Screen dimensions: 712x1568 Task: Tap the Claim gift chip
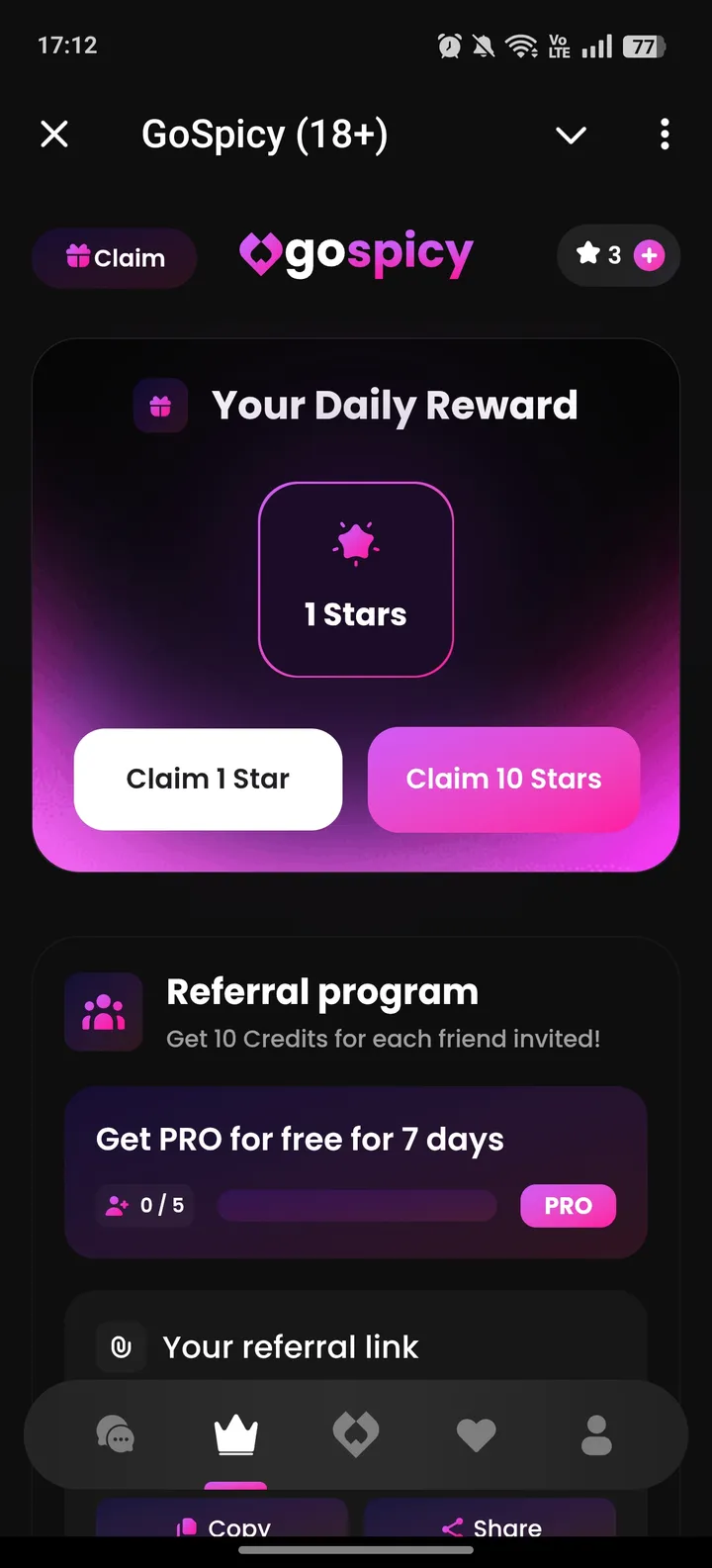coord(115,258)
